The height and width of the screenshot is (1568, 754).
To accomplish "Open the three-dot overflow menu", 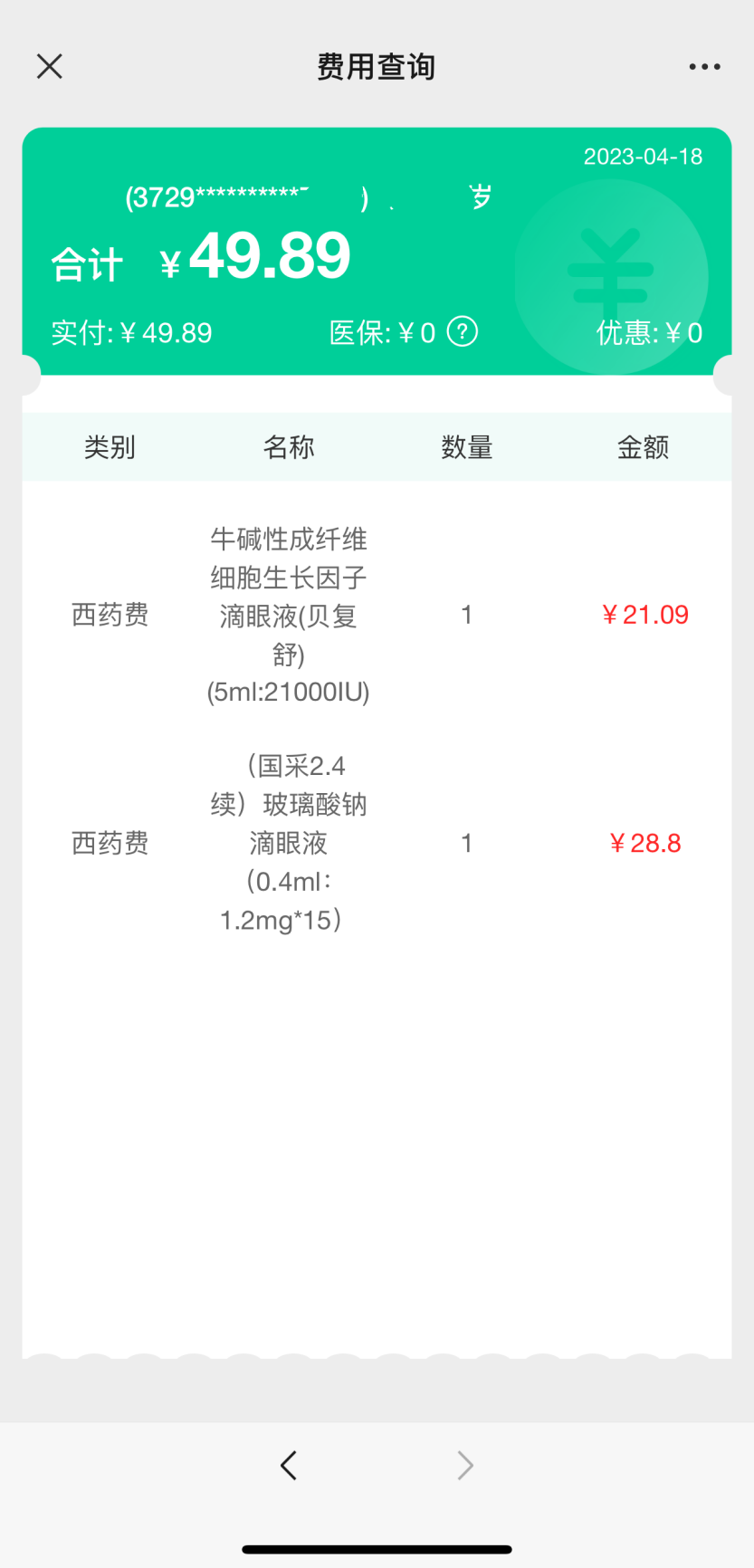I will pos(704,66).
